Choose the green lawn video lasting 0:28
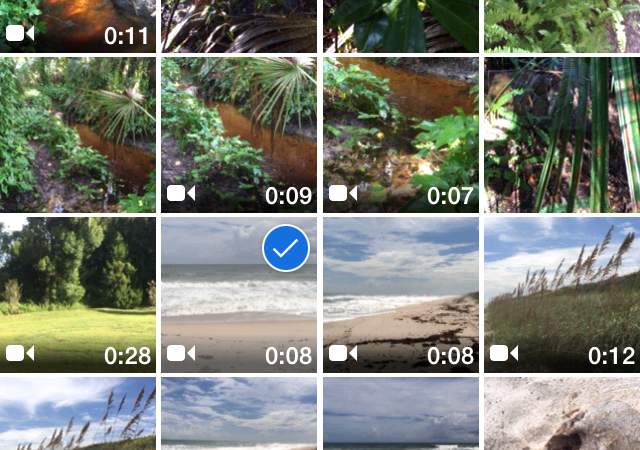The image size is (640, 450). click(x=78, y=295)
